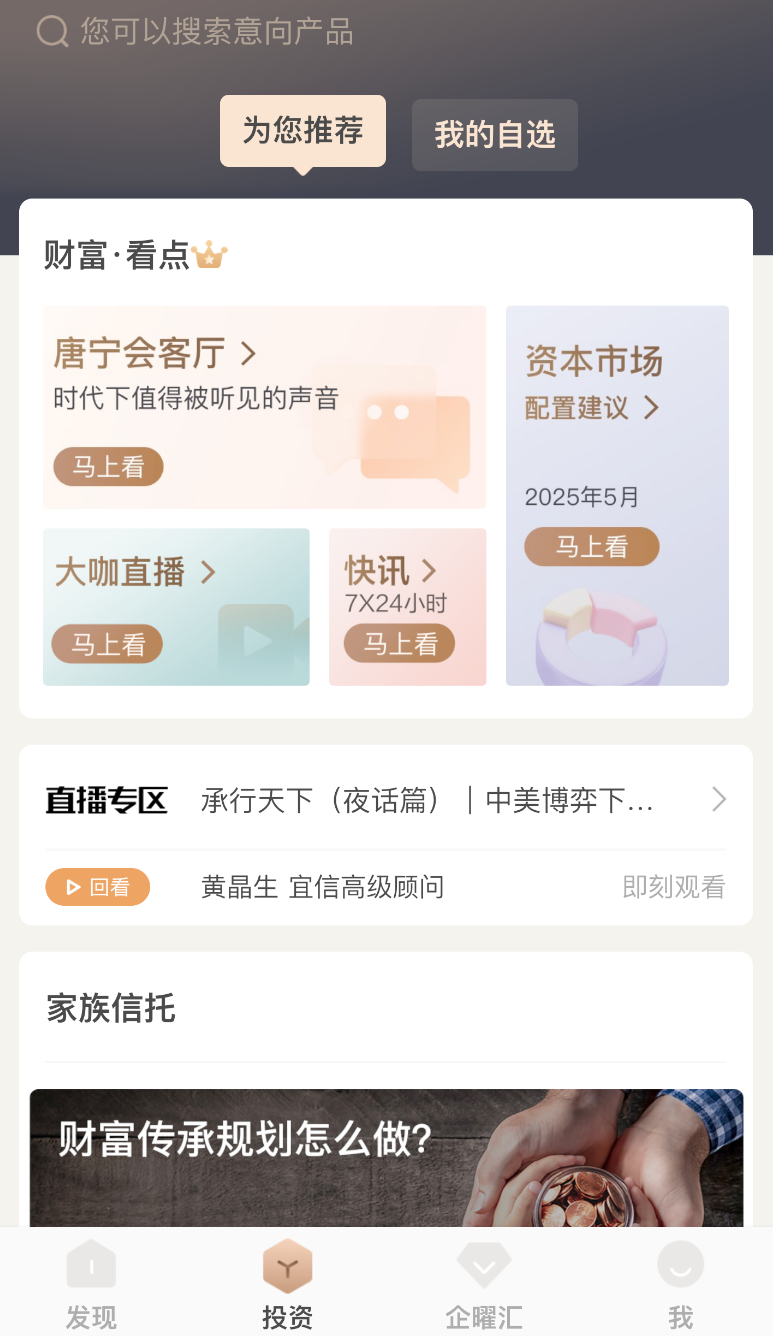
Task: Expand the 唐宁会客厅 section chevron
Action: coord(247,354)
